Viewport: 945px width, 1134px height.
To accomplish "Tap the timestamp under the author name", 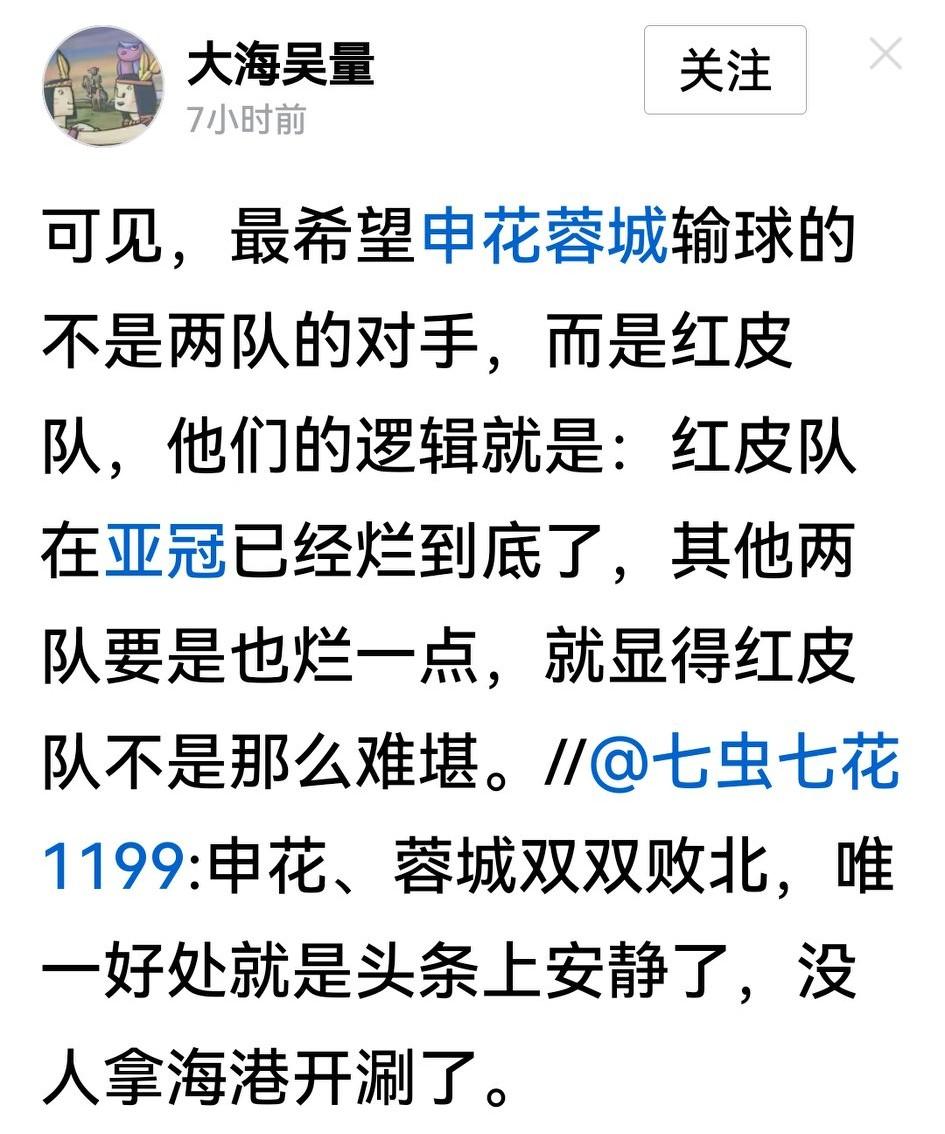I will point(230,118).
